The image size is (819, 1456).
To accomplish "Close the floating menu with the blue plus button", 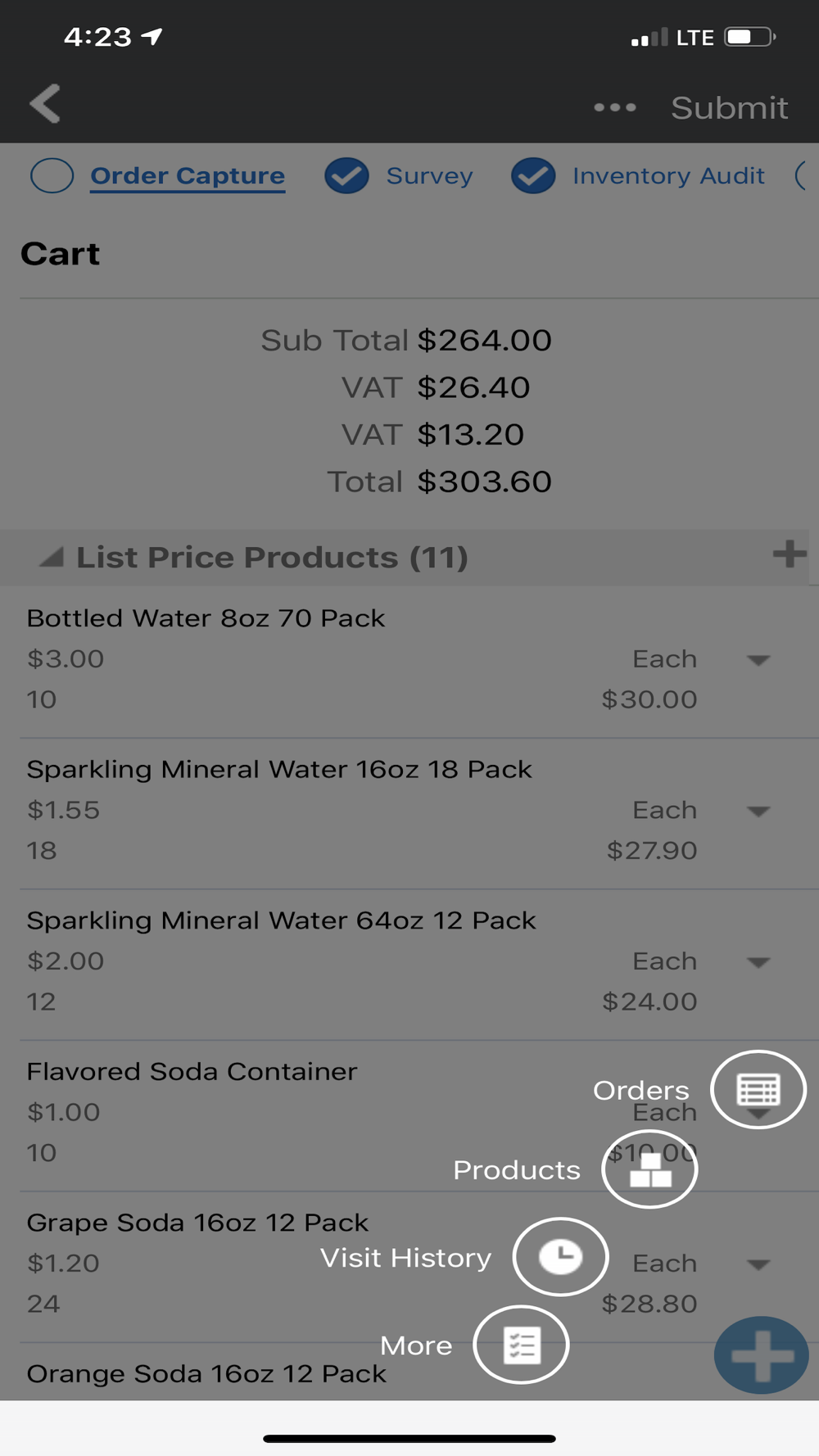I will coord(761,1355).
